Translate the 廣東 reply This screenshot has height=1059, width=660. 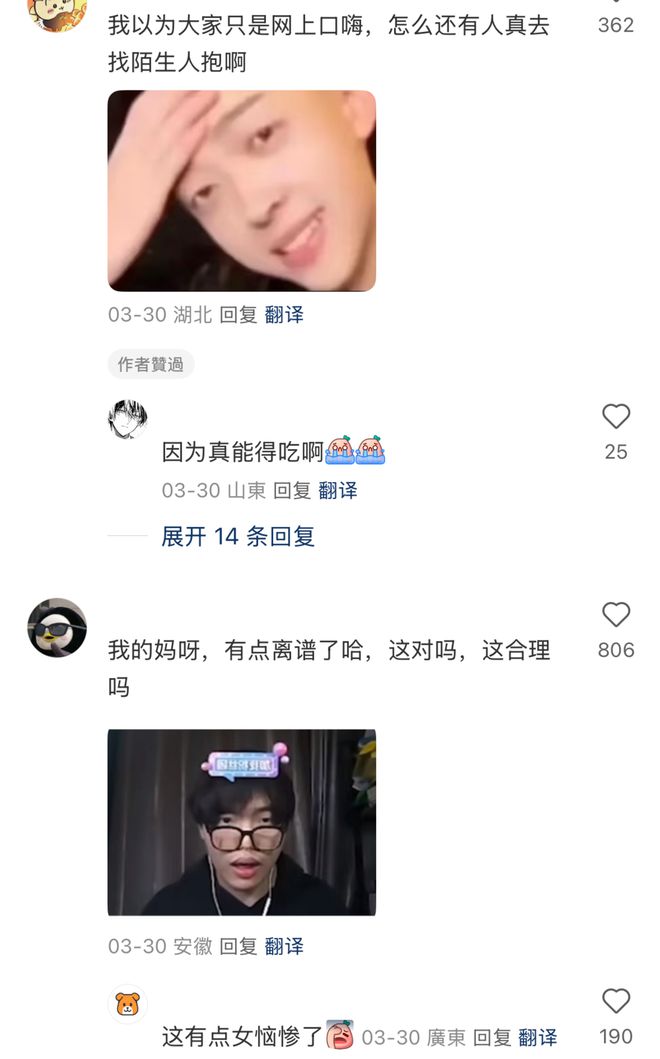(537, 1037)
